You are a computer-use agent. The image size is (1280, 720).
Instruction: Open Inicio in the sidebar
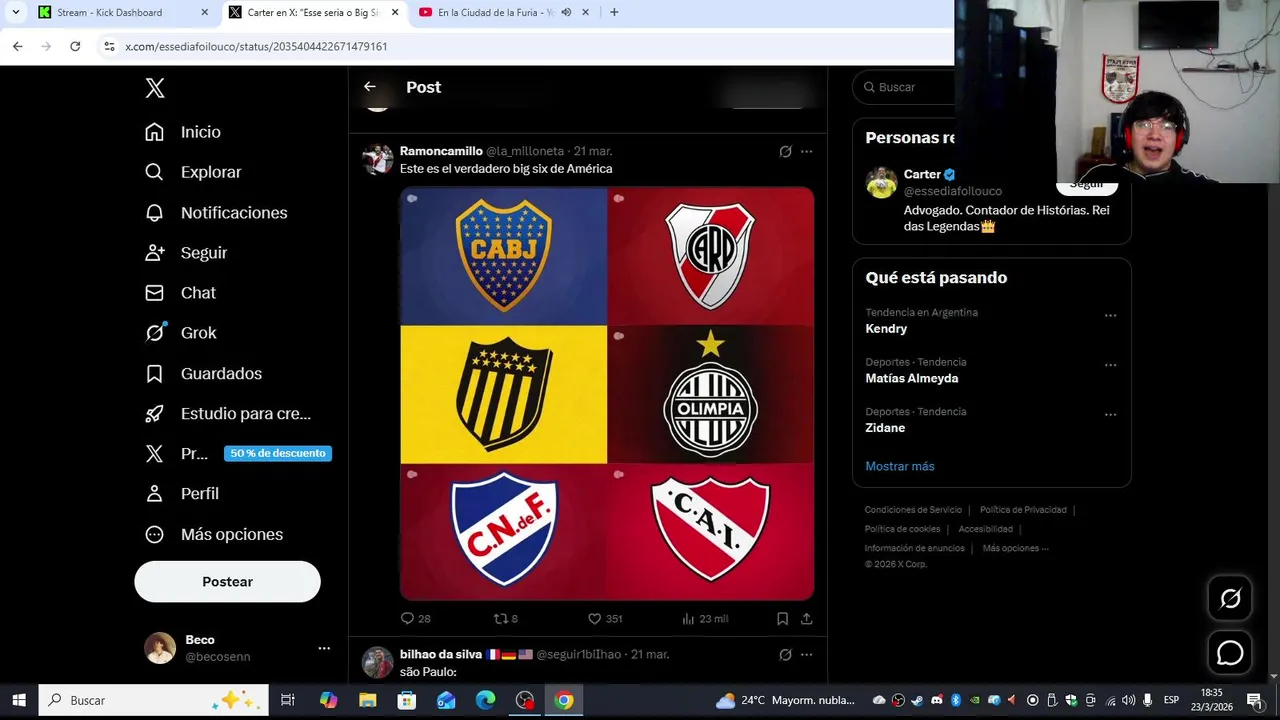pyautogui.click(x=200, y=132)
